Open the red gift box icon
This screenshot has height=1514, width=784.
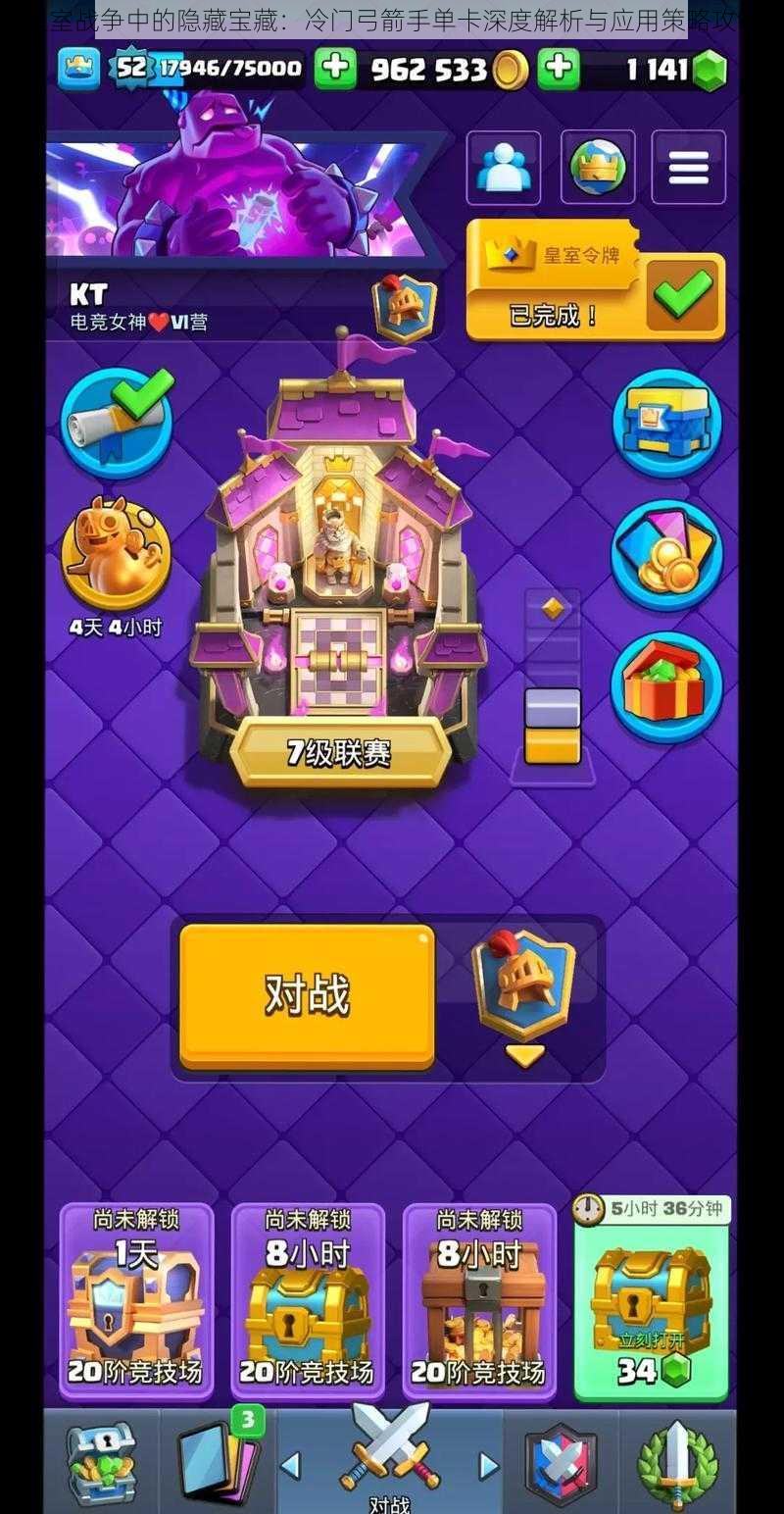coord(666,686)
